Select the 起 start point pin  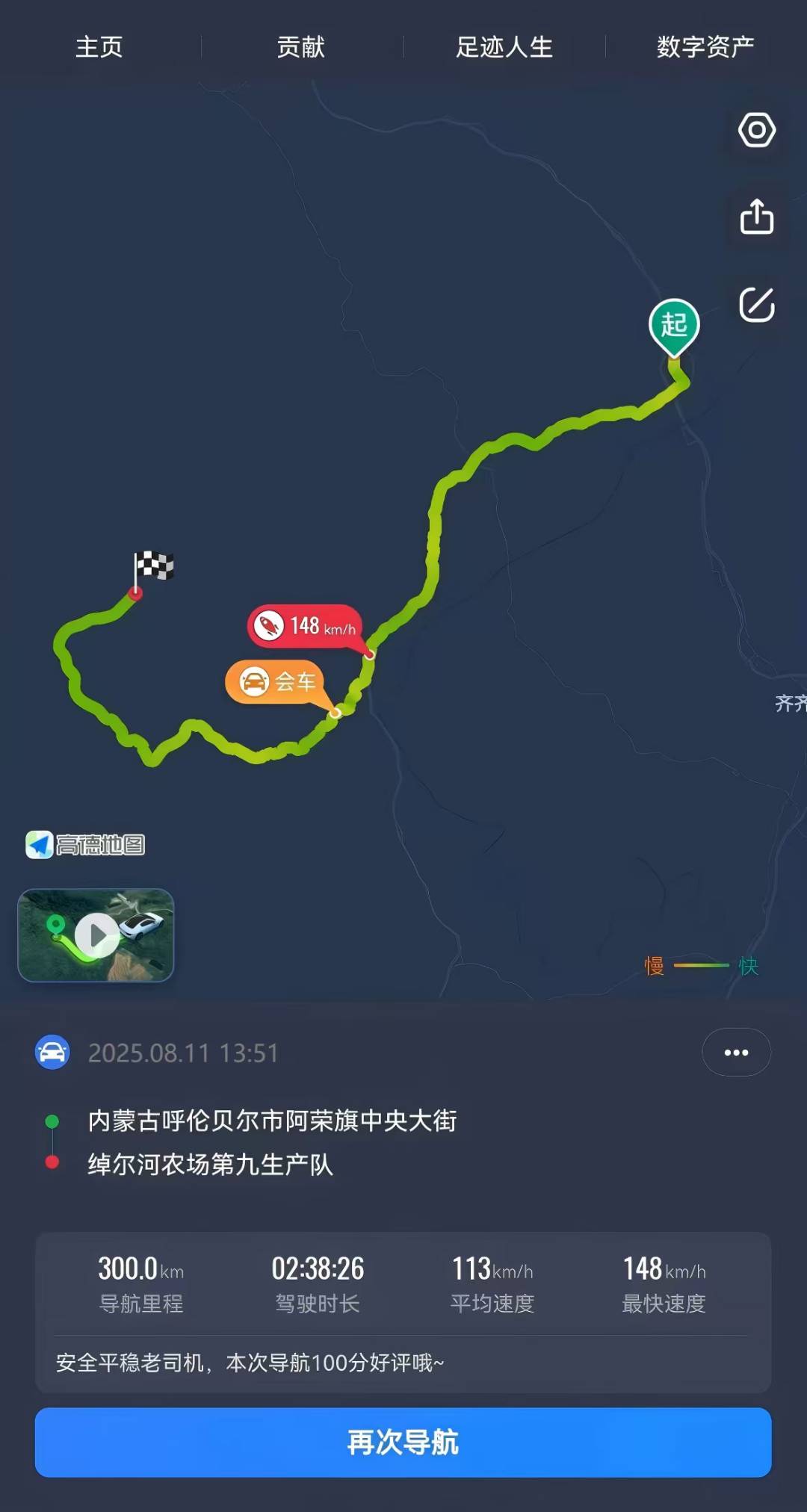674,326
